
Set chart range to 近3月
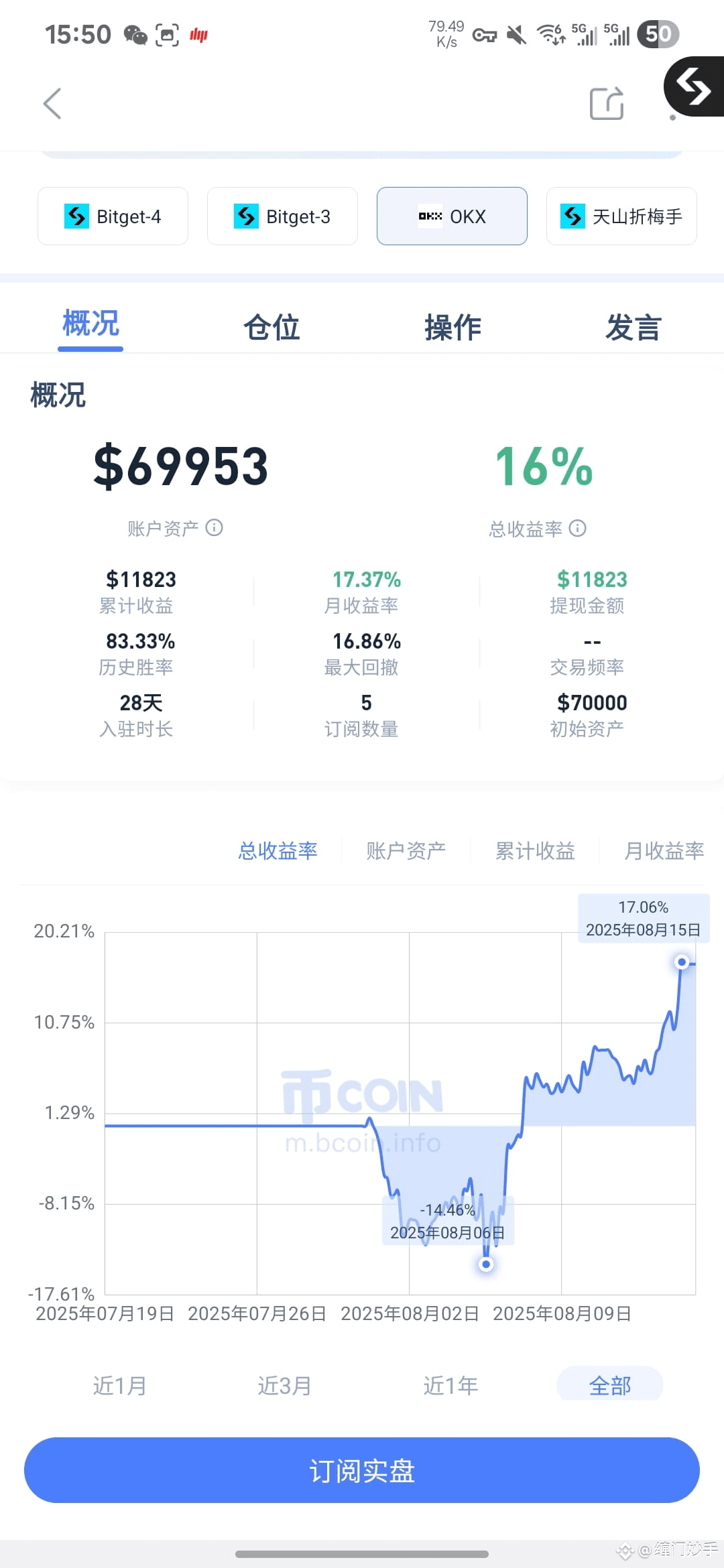[x=285, y=1385]
